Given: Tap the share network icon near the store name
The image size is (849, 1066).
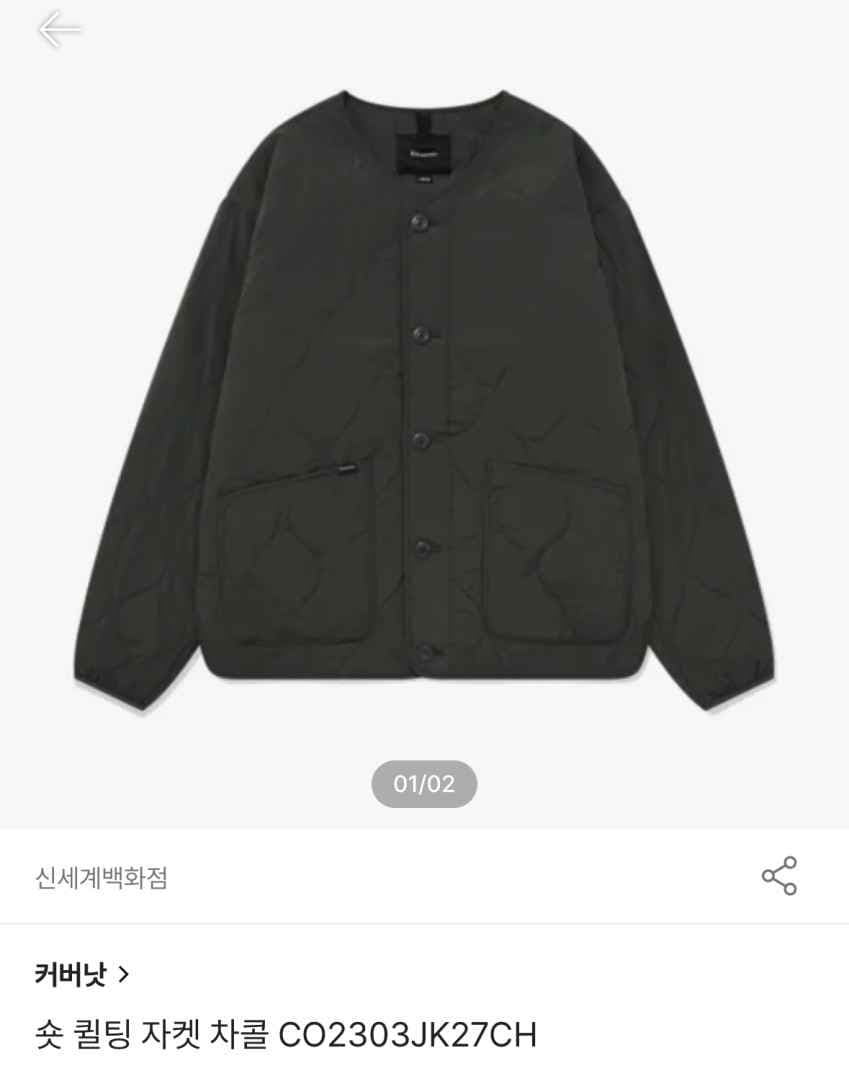Looking at the screenshot, I should pyautogui.click(x=779, y=875).
